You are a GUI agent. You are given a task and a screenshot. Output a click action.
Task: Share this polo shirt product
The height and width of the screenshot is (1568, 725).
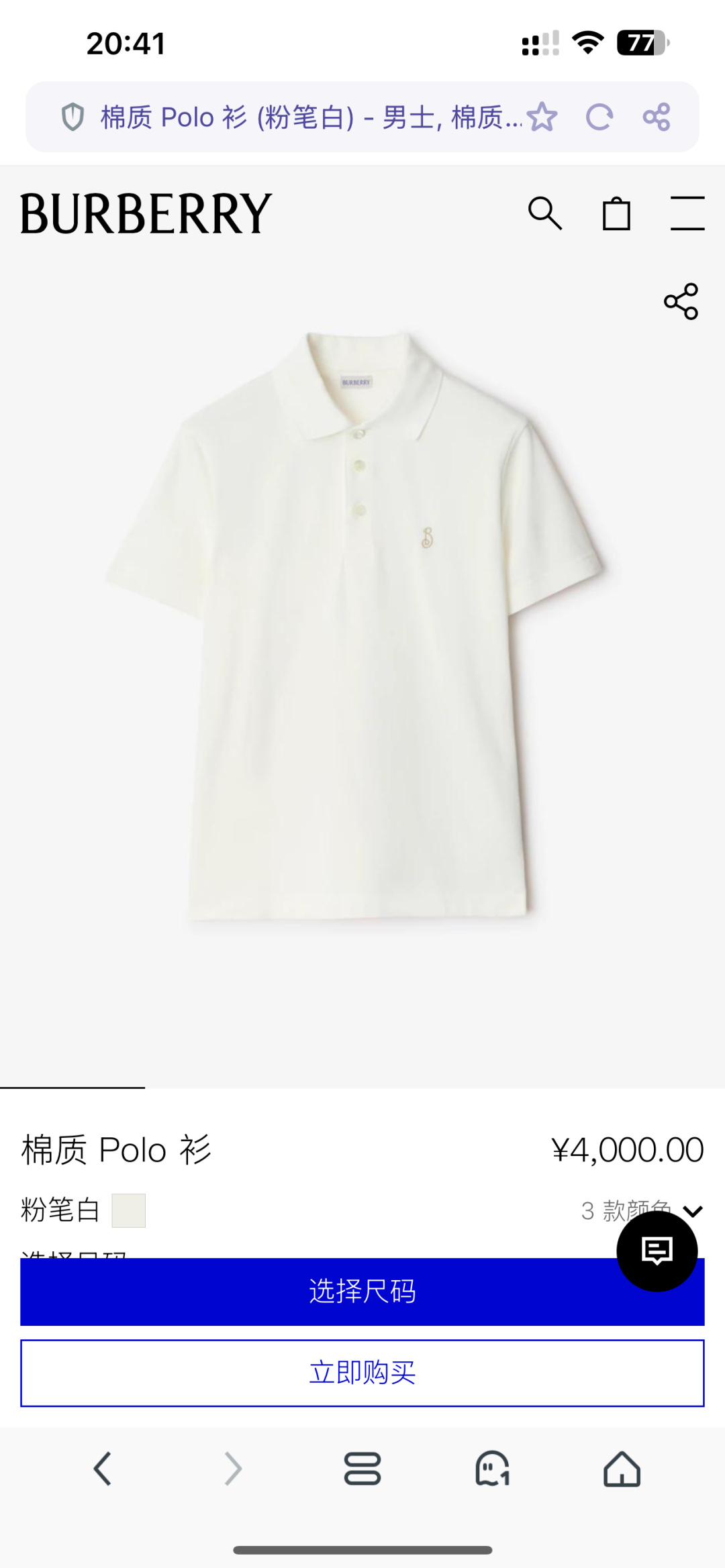[681, 301]
